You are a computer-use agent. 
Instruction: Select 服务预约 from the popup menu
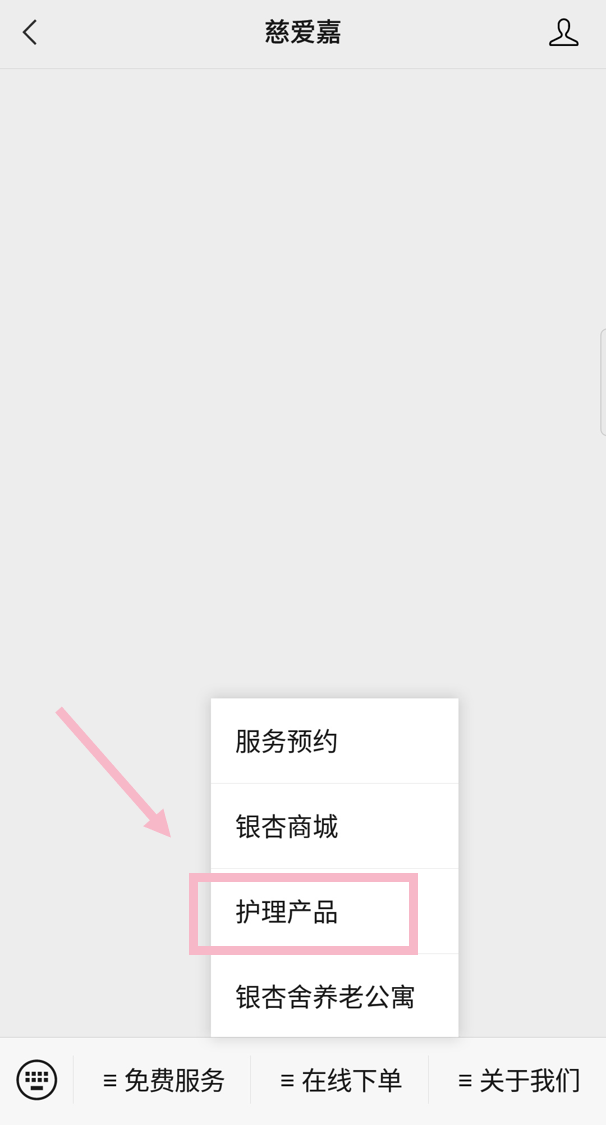pyautogui.click(x=334, y=741)
